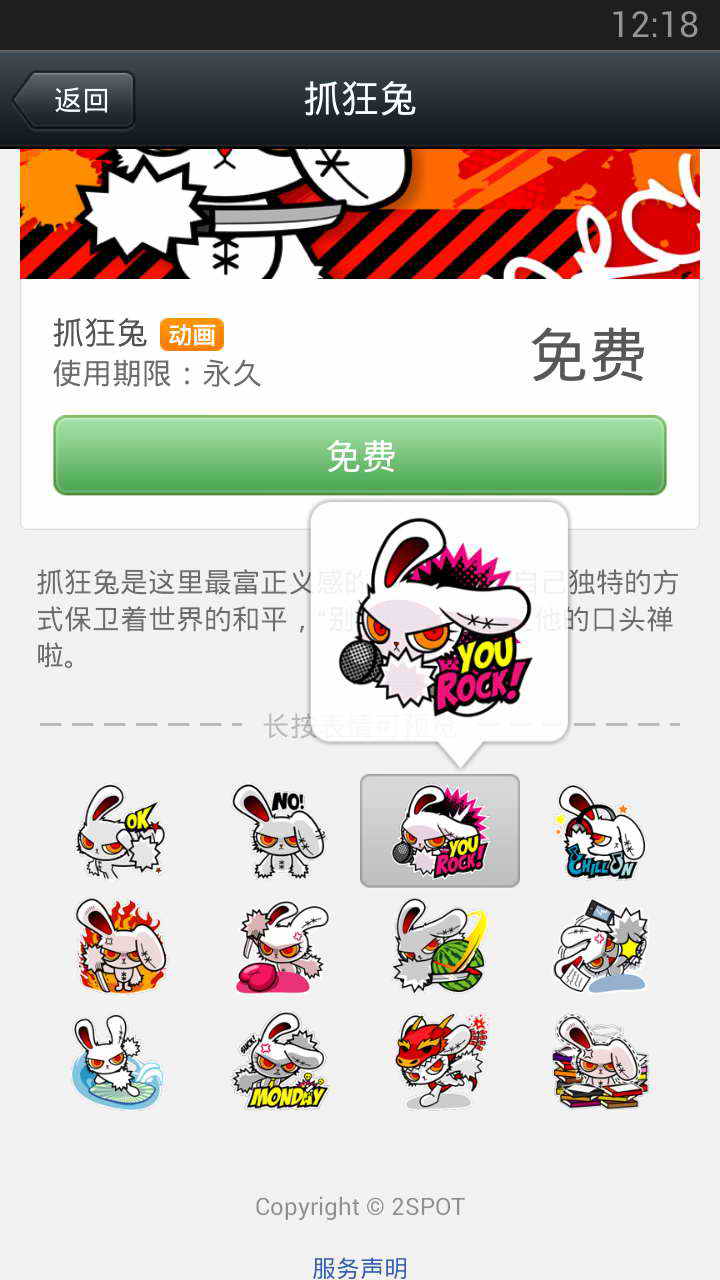Preview the OK rabbit sticker
Viewport: 720px width, 1280px height.
point(120,831)
